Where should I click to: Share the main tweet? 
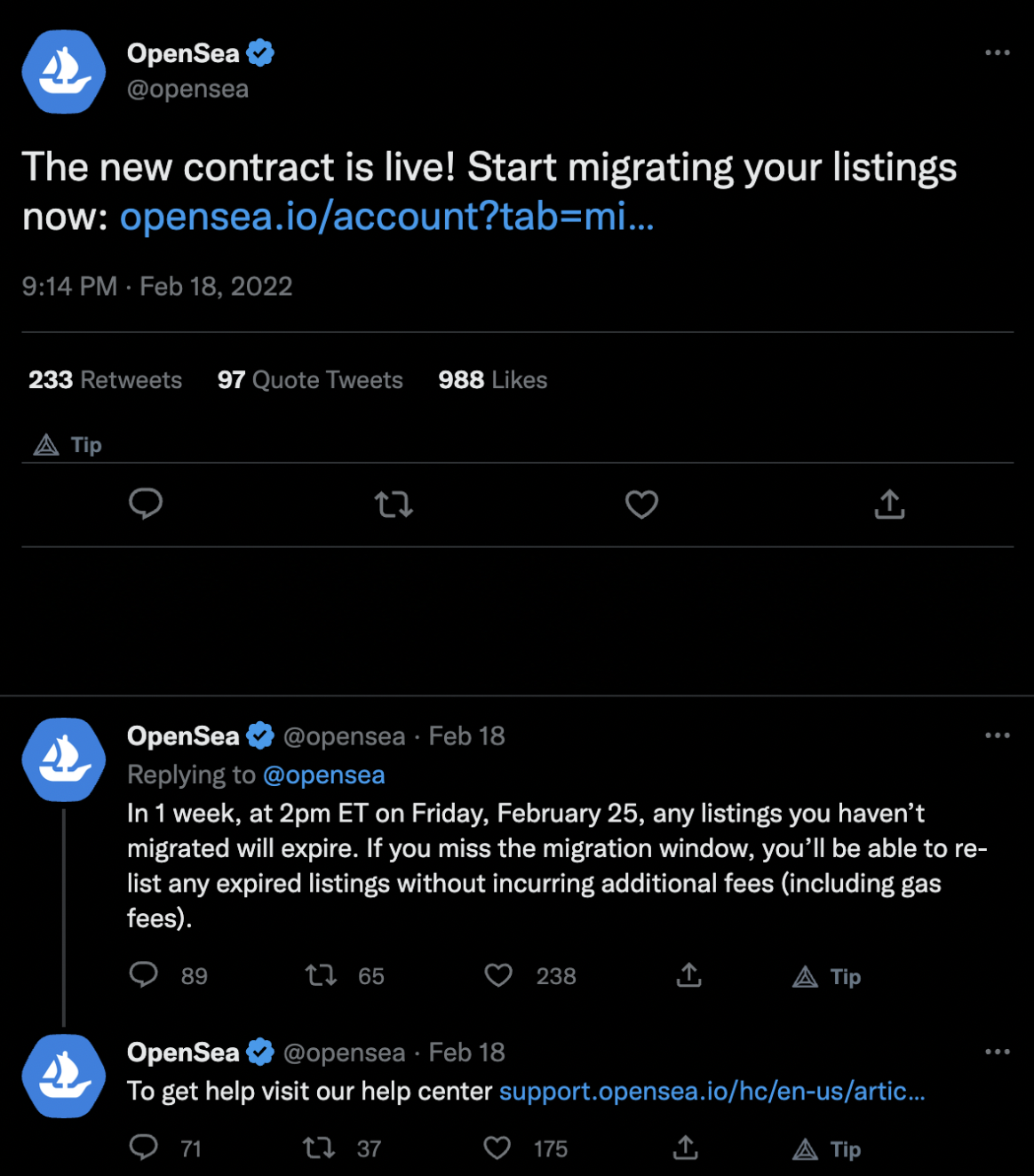pyautogui.click(x=889, y=505)
